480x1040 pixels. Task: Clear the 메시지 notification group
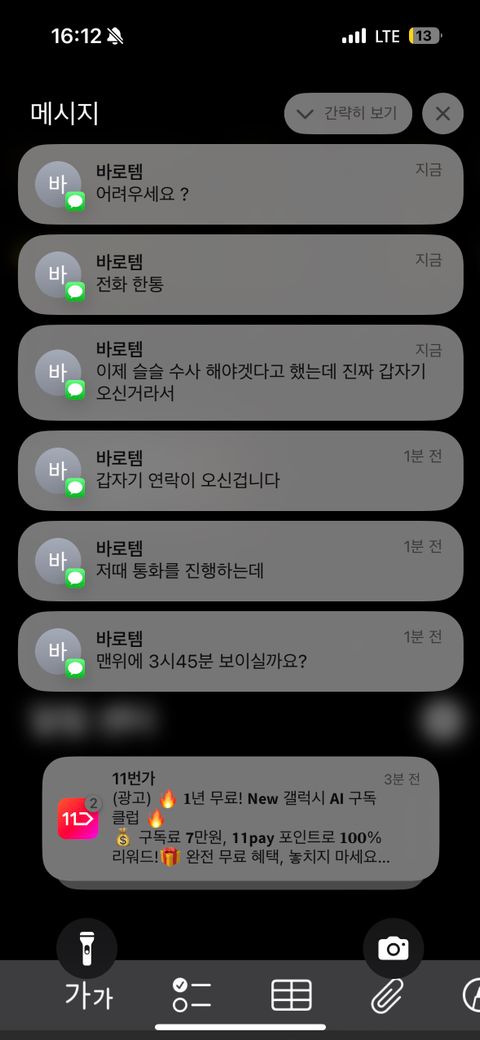[443, 113]
